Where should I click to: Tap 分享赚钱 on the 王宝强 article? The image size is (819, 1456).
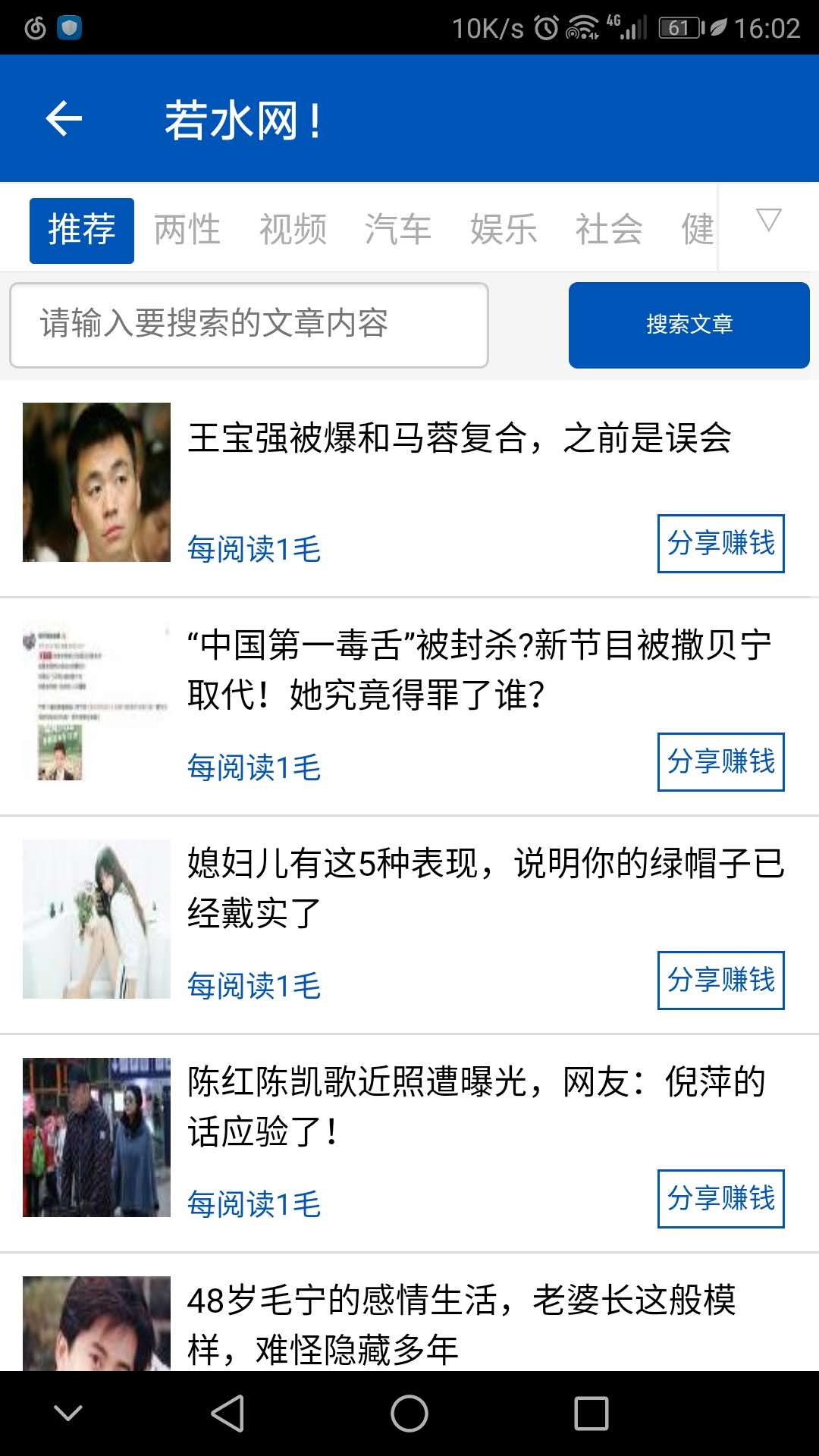click(x=721, y=543)
